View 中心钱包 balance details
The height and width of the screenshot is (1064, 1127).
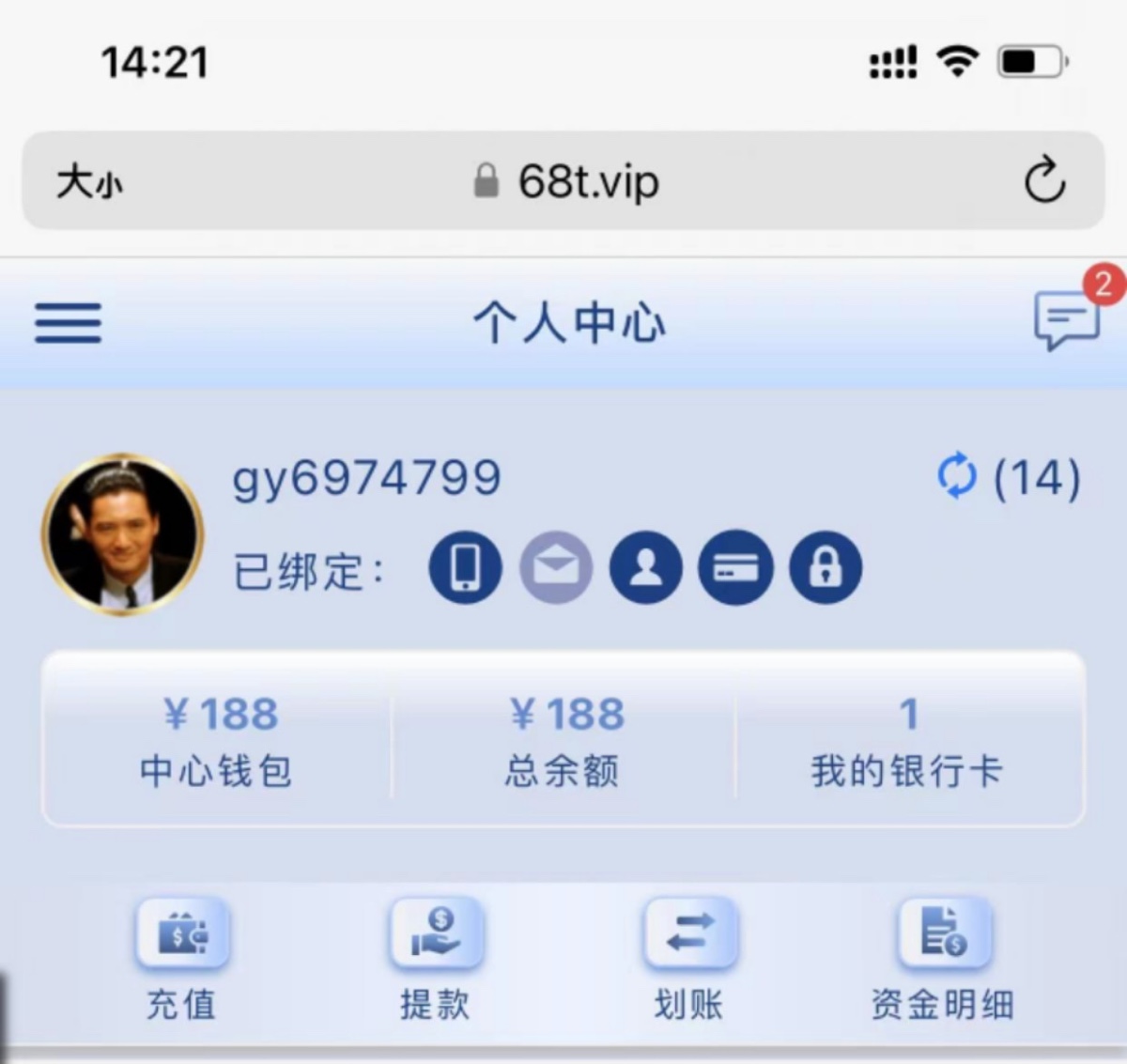[218, 740]
